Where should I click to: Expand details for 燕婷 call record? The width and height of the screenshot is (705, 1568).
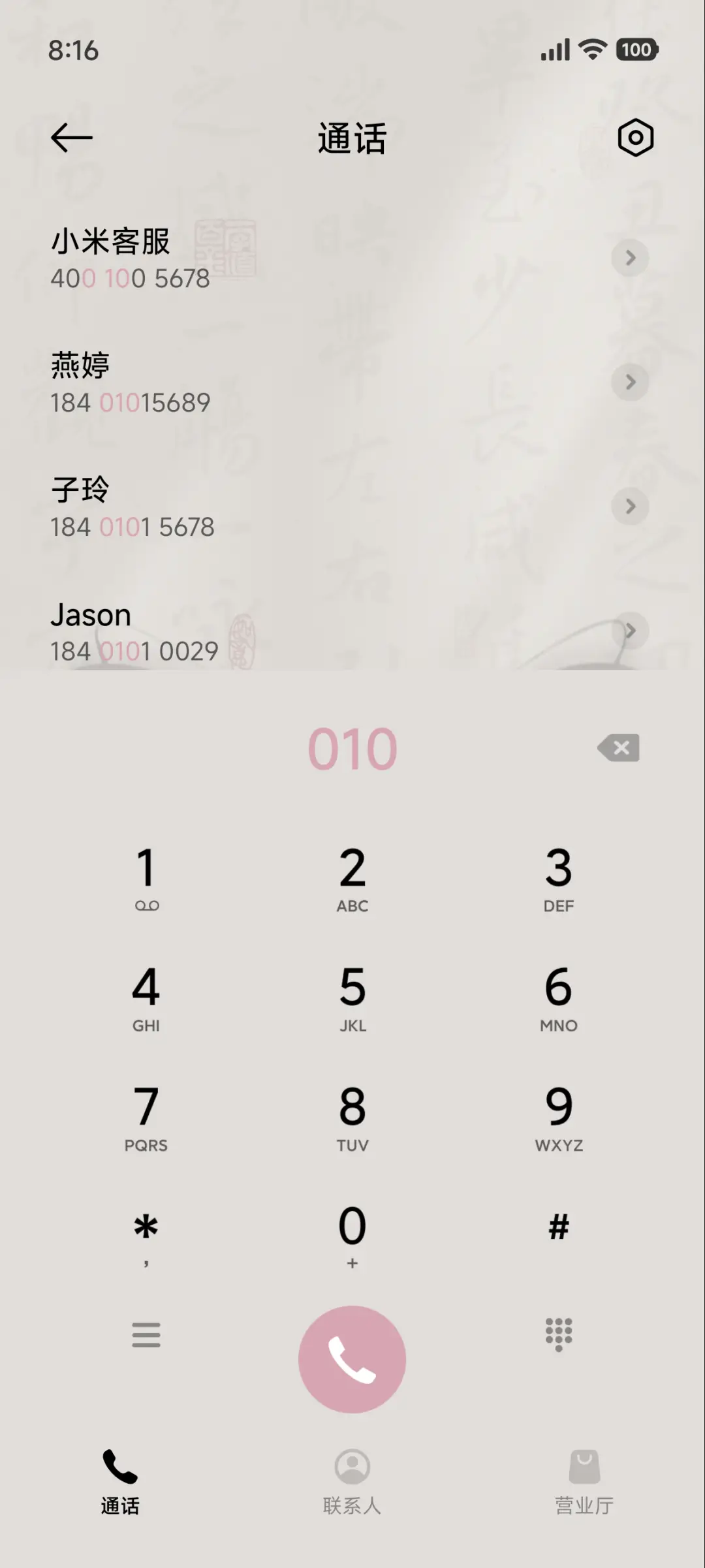click(631, 382)
